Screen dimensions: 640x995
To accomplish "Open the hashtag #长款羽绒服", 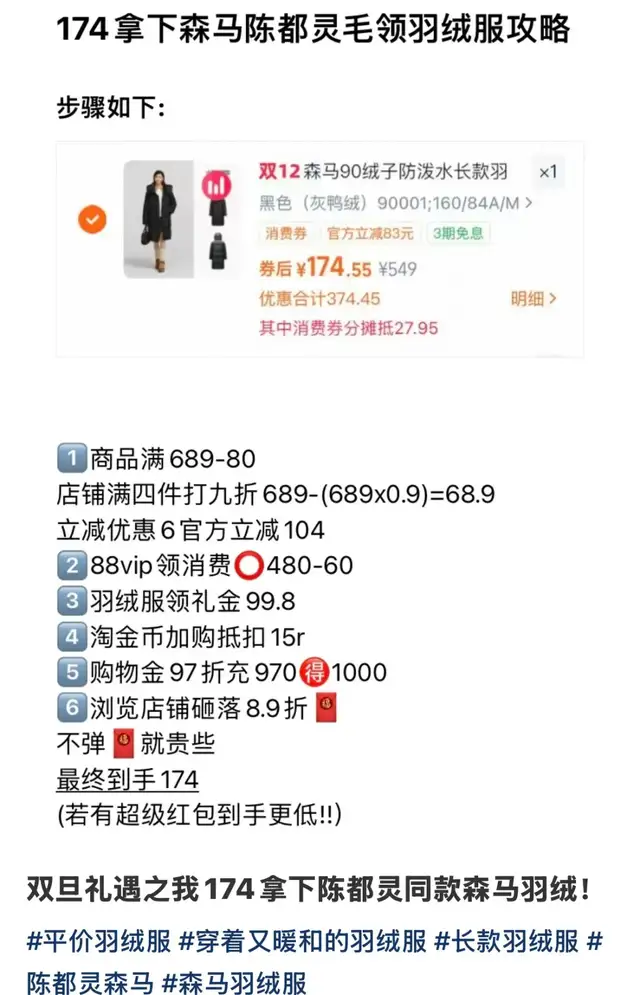I will click(506, 941).
